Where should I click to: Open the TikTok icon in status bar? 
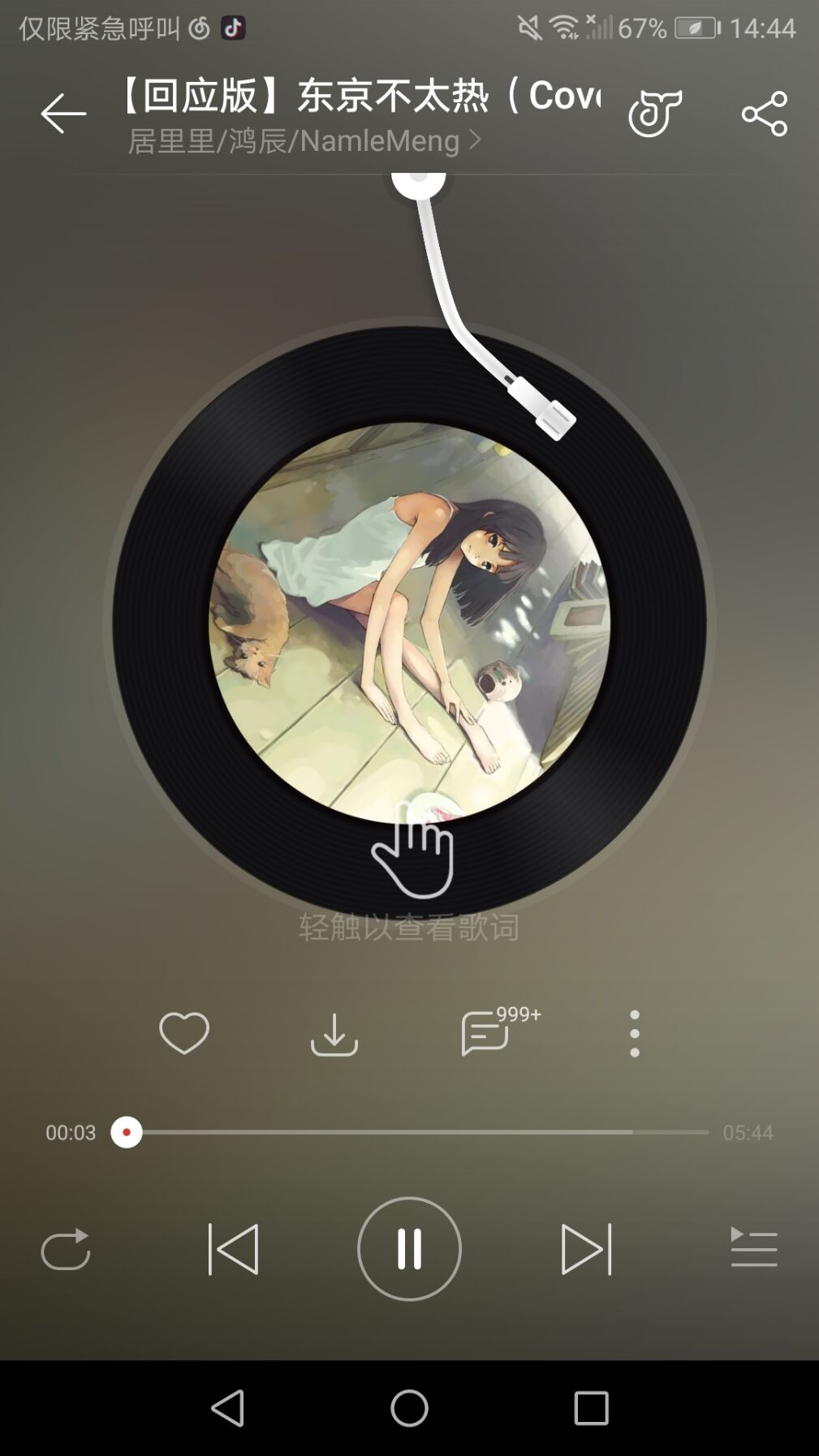(231, 27)
